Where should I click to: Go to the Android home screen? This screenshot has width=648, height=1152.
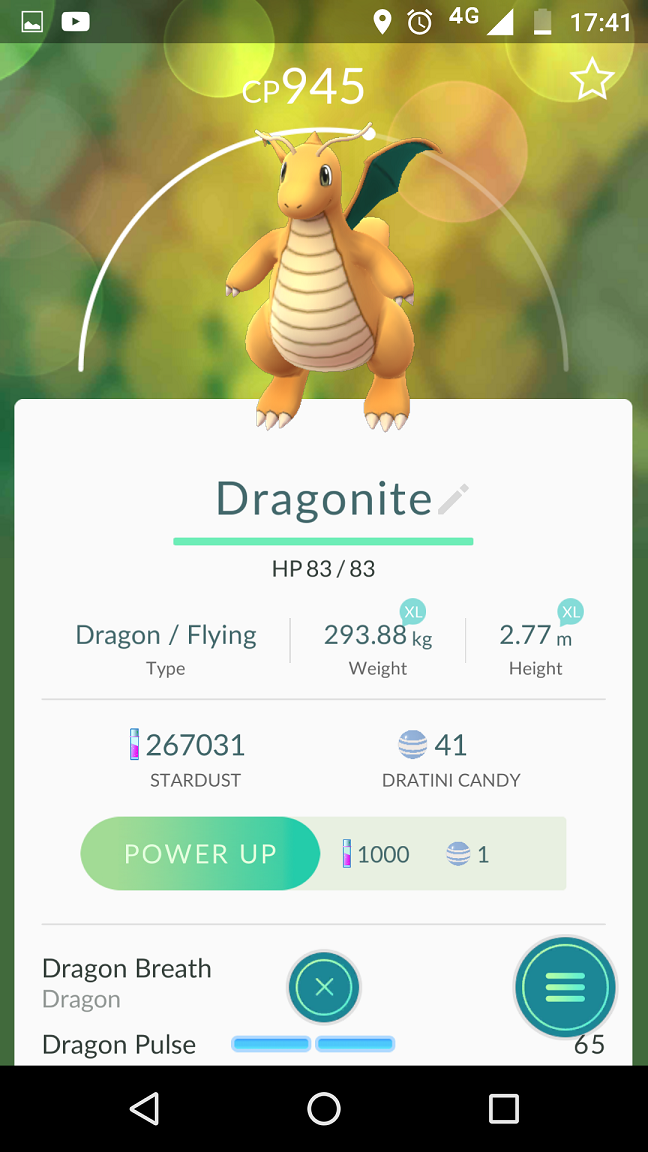click(324, 1108)
